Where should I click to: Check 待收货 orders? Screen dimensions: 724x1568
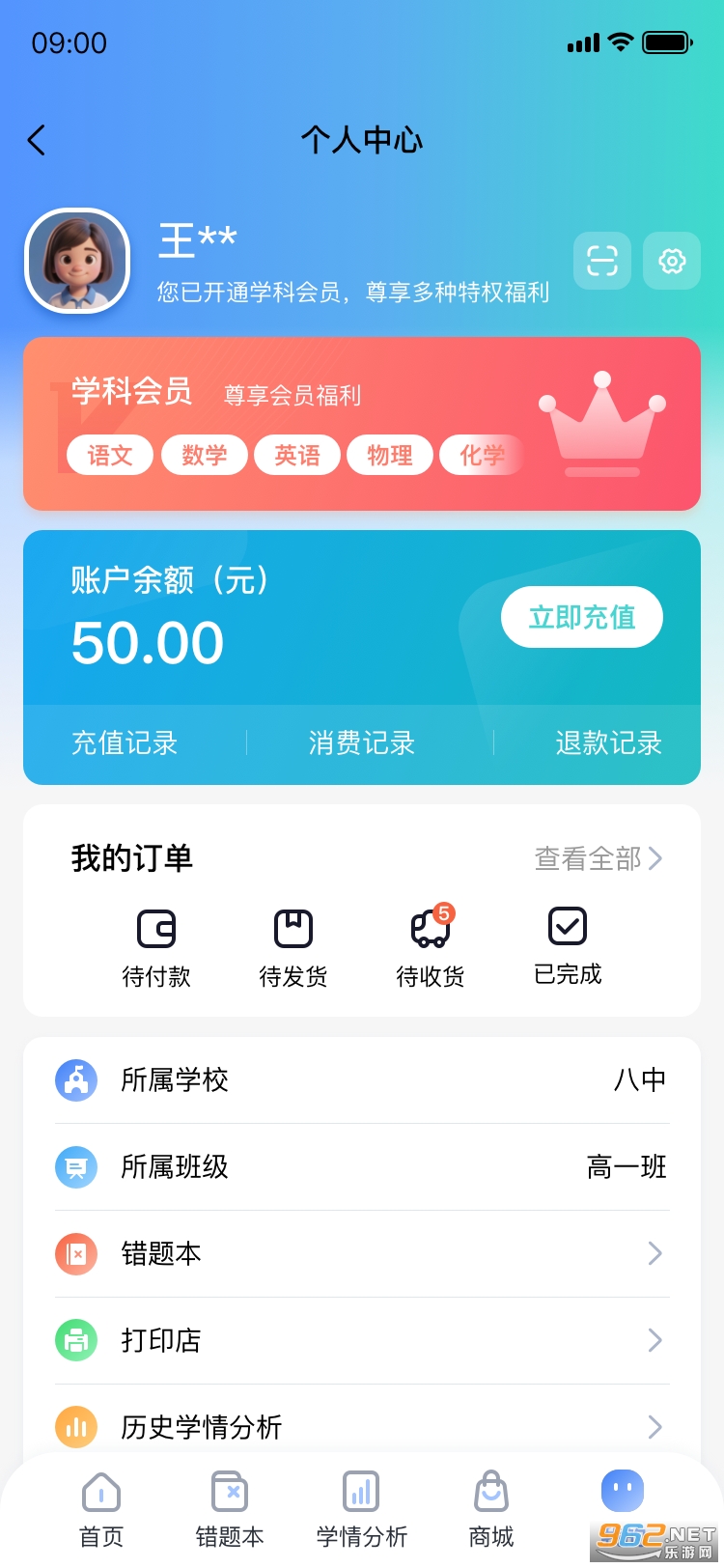431,948
